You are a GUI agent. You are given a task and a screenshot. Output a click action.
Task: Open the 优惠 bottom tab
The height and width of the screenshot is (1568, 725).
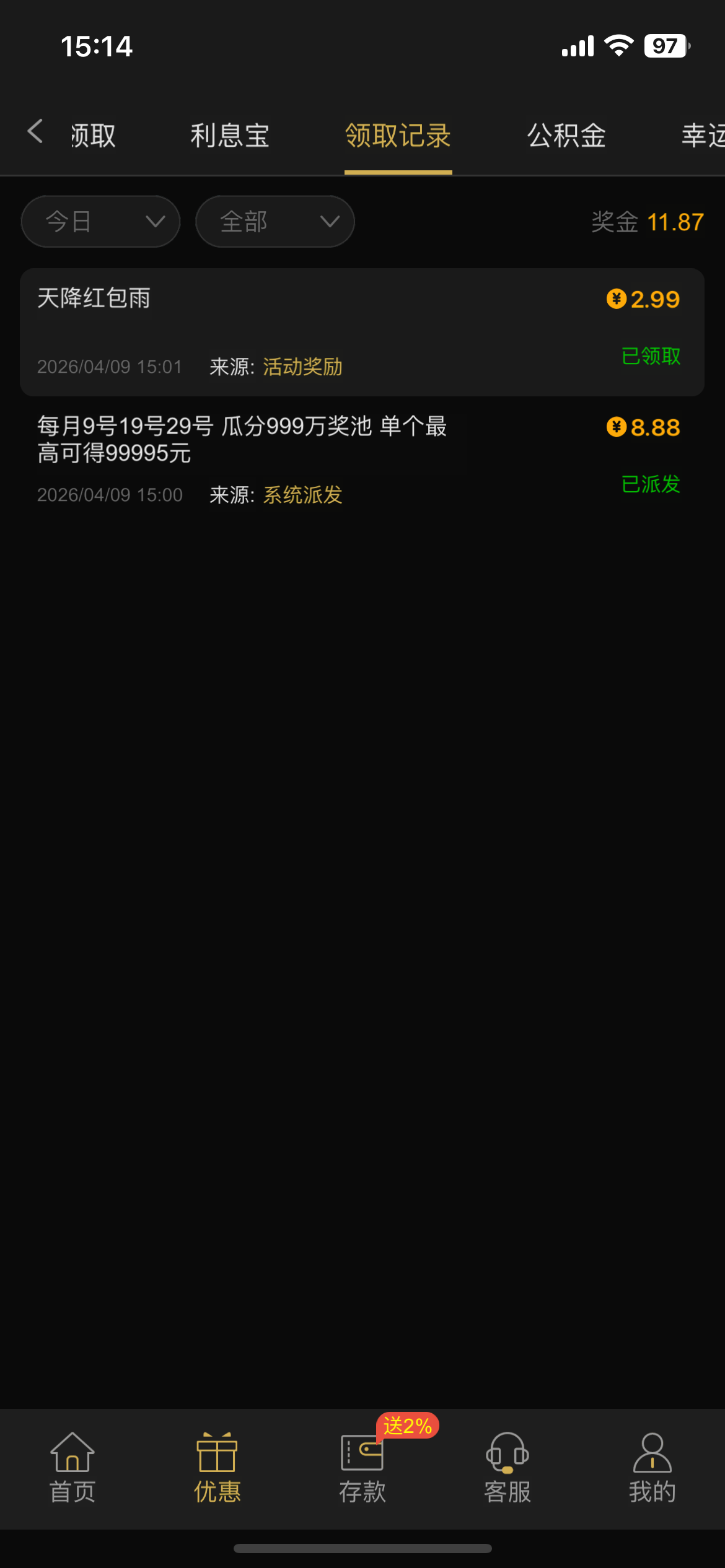coord(217,1468)
